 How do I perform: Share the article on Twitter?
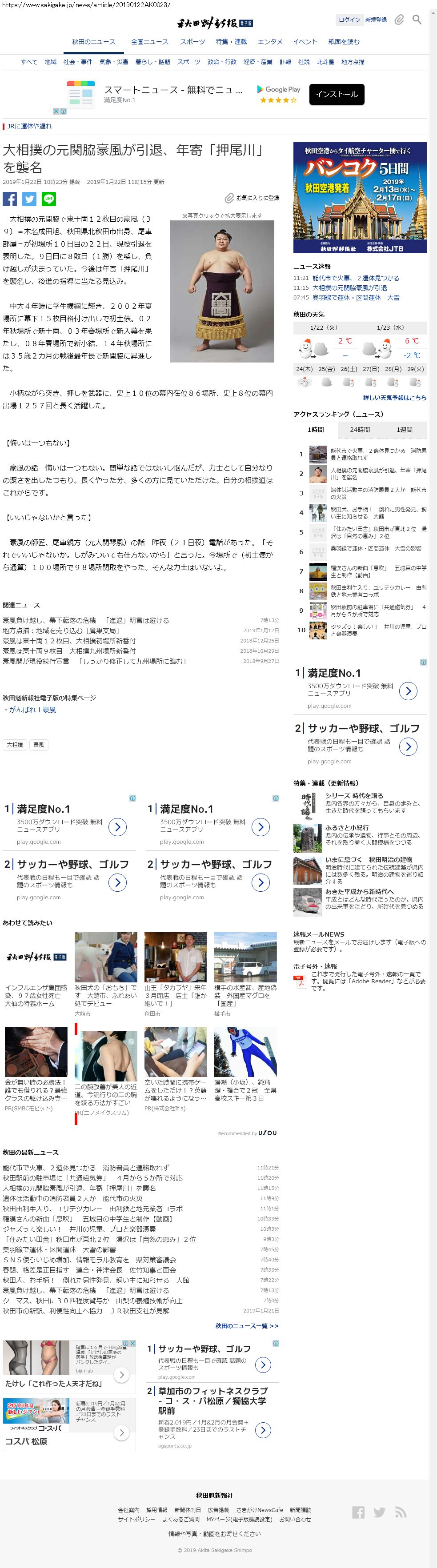coord(29,199)
